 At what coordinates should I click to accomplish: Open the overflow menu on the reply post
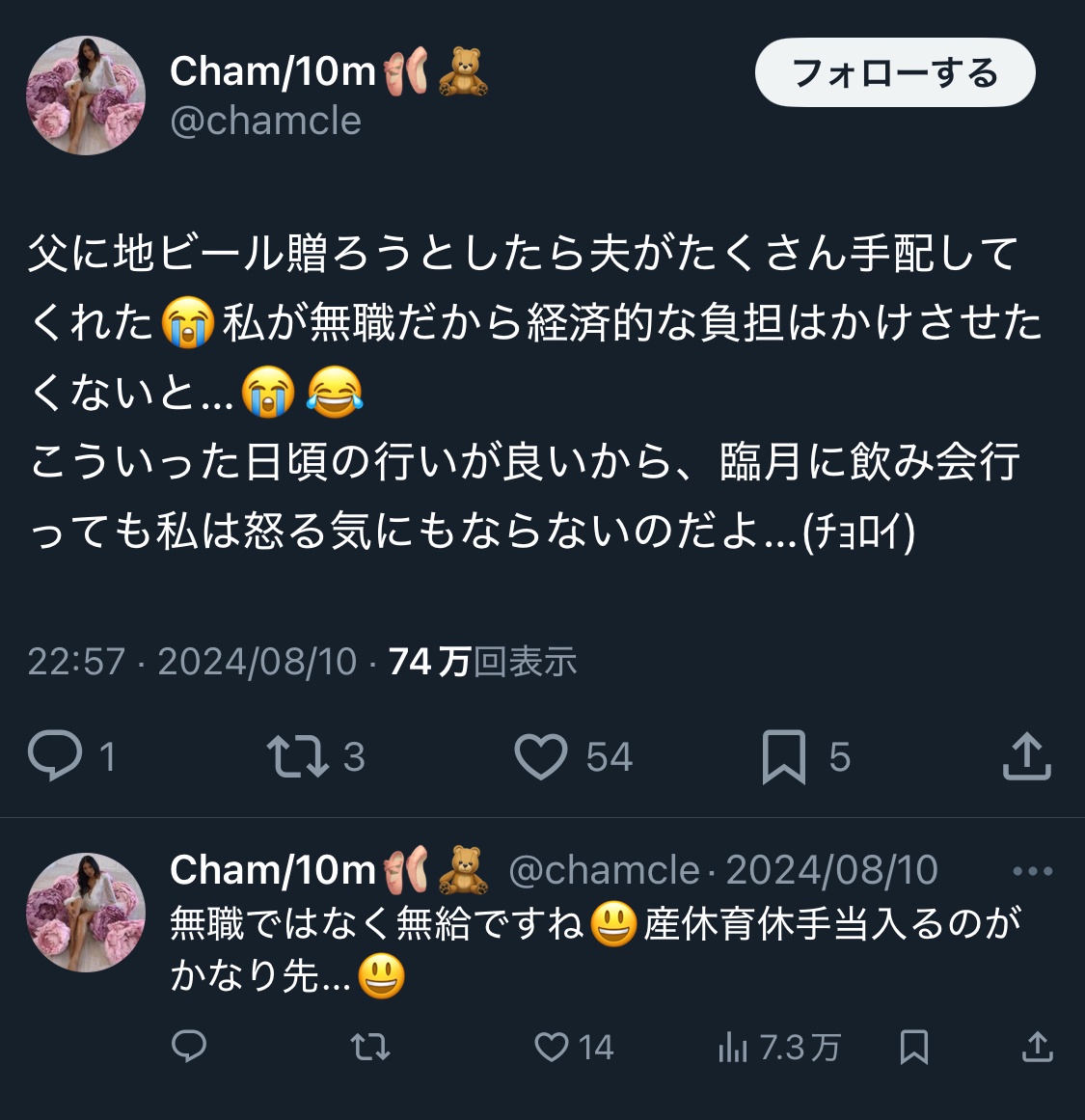pos(1032,871)
